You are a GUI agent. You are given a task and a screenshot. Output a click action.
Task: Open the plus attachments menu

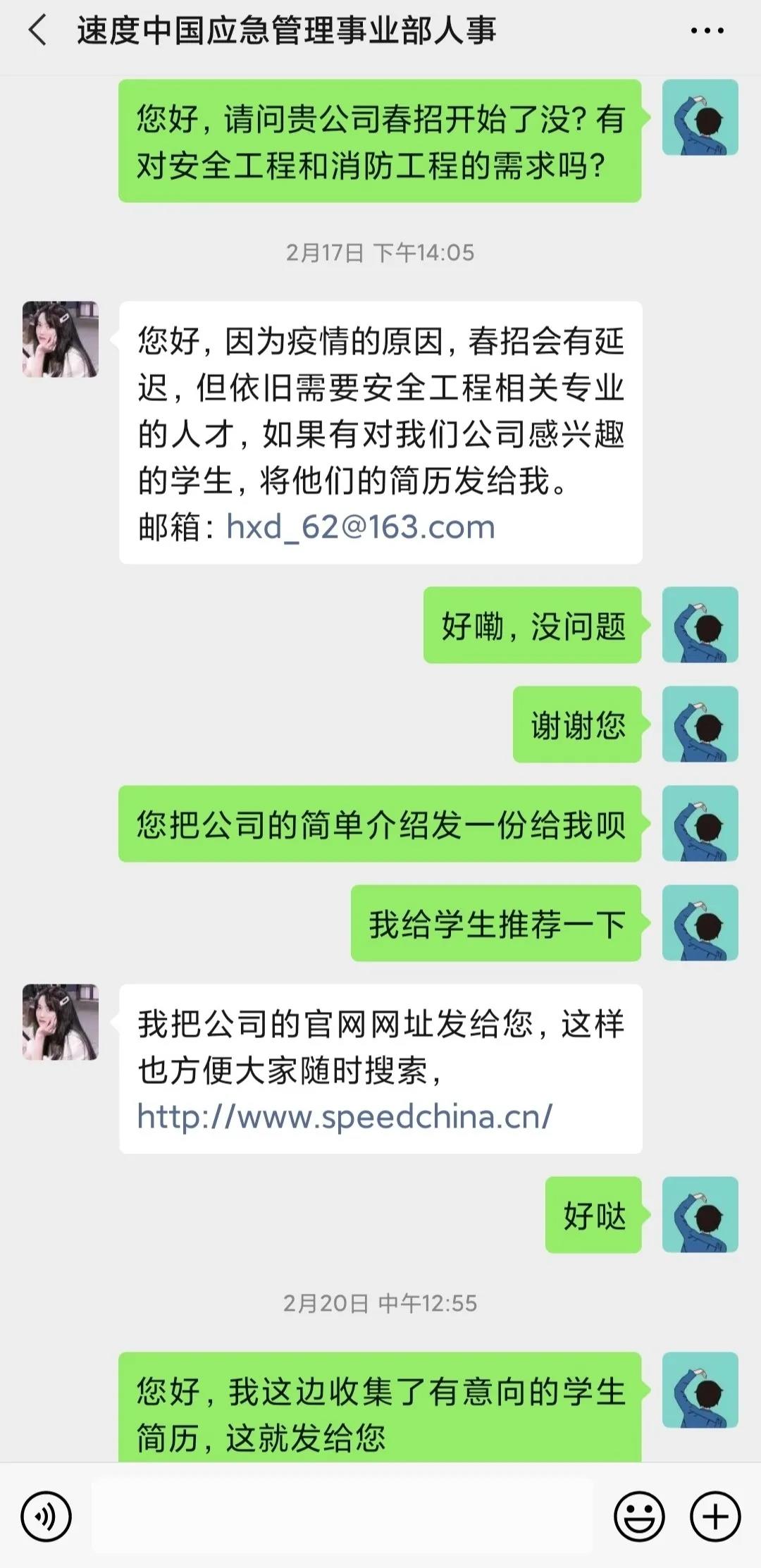(715, 1517)
